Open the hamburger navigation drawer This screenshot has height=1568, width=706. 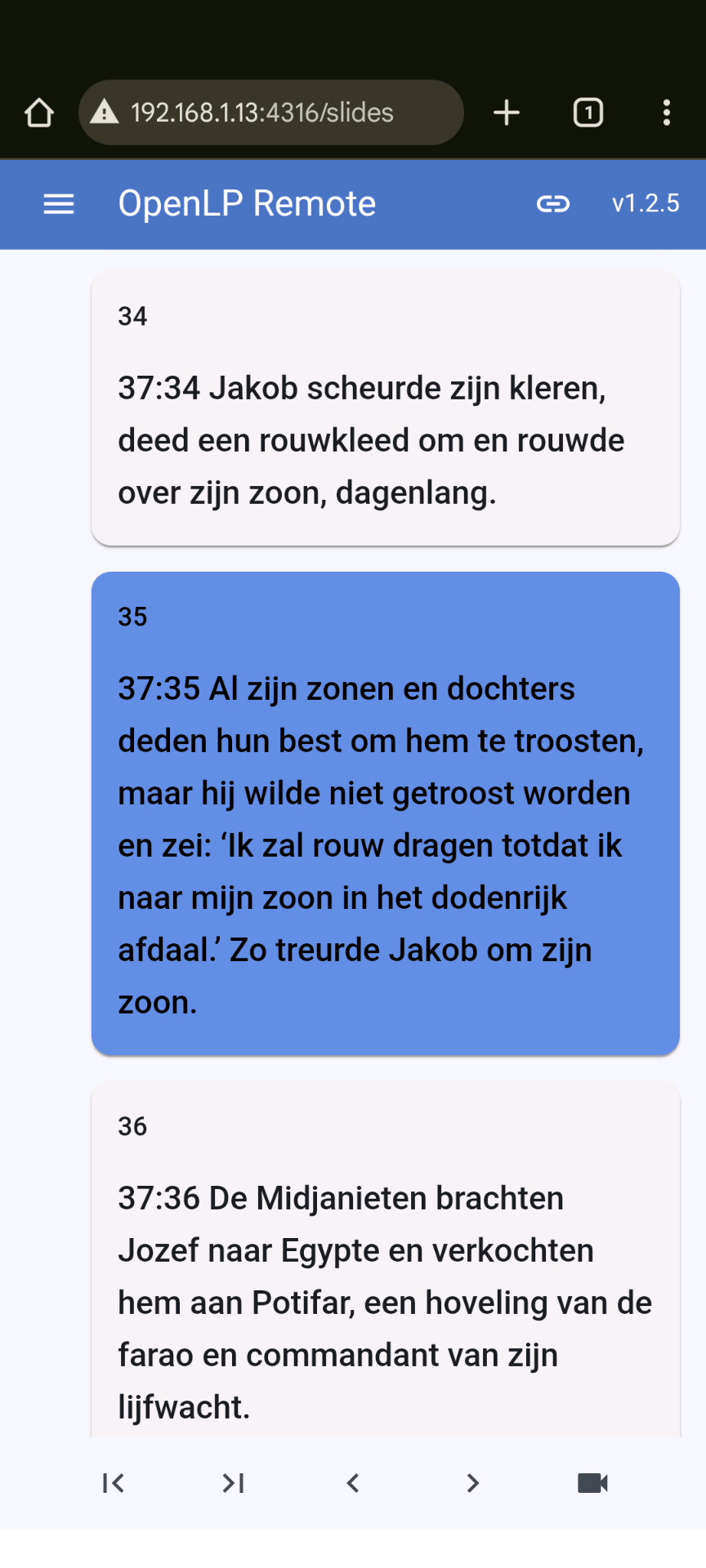(59, 204)
